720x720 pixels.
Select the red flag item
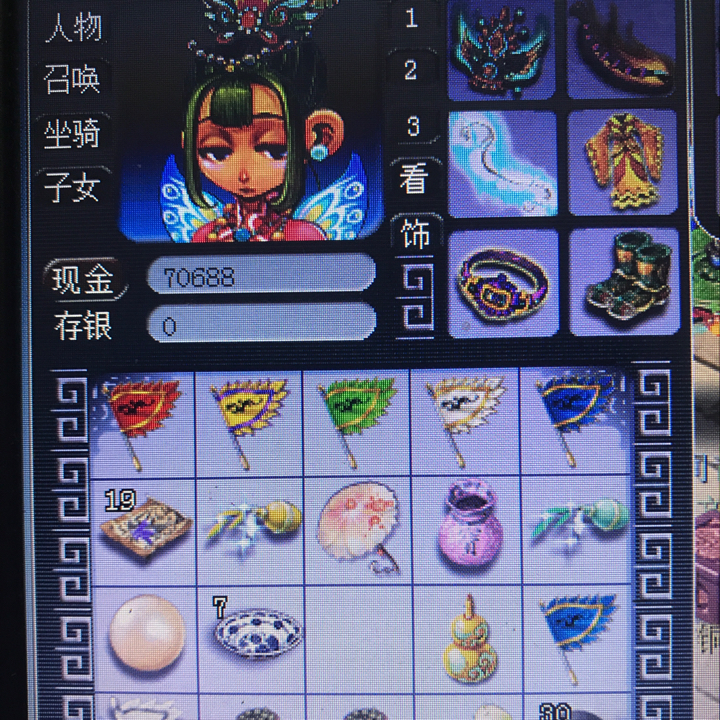[x=143, y=417]
